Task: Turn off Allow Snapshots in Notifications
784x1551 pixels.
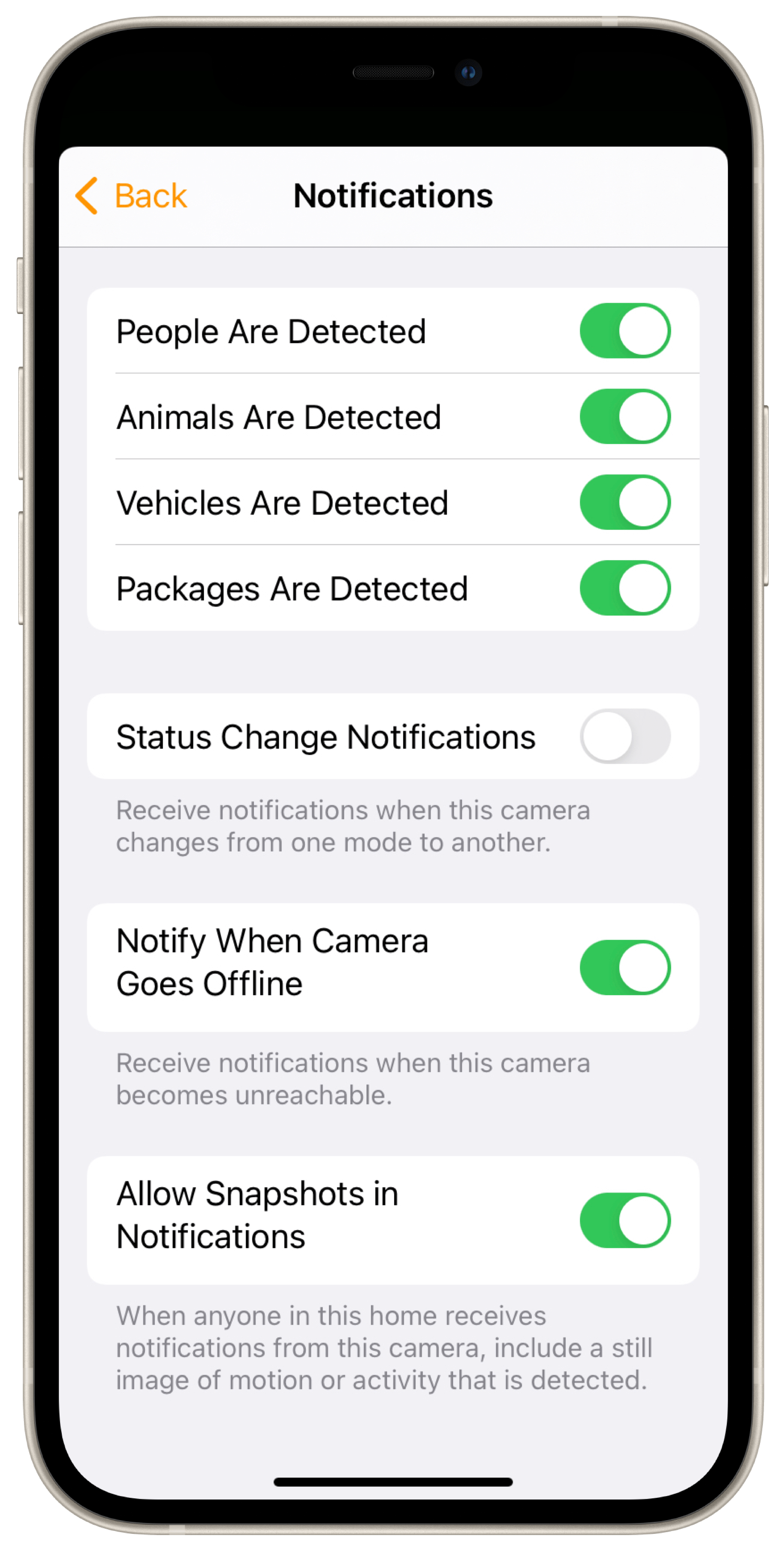Action: [624, 1220]
